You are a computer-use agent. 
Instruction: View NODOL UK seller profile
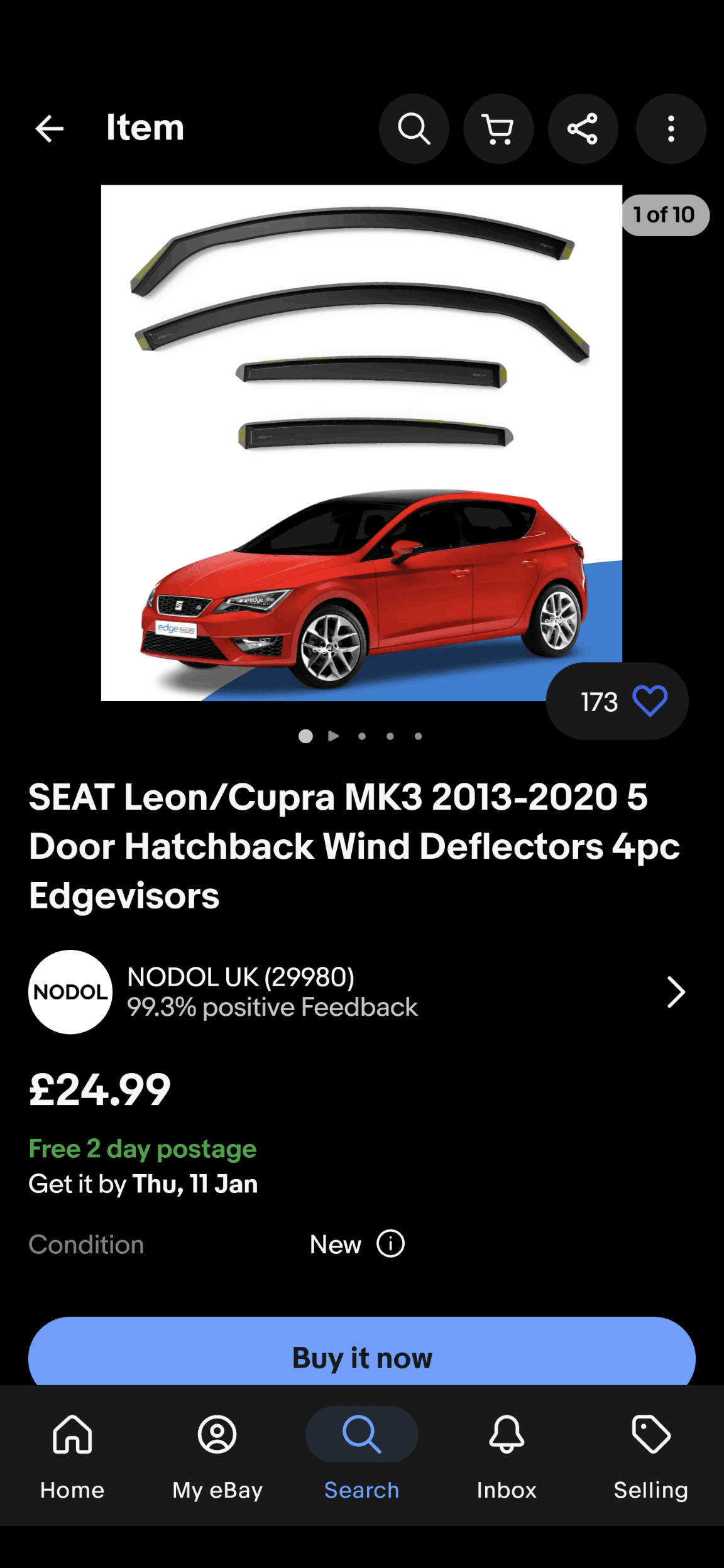pyautogui.click(x=358, y=992)
